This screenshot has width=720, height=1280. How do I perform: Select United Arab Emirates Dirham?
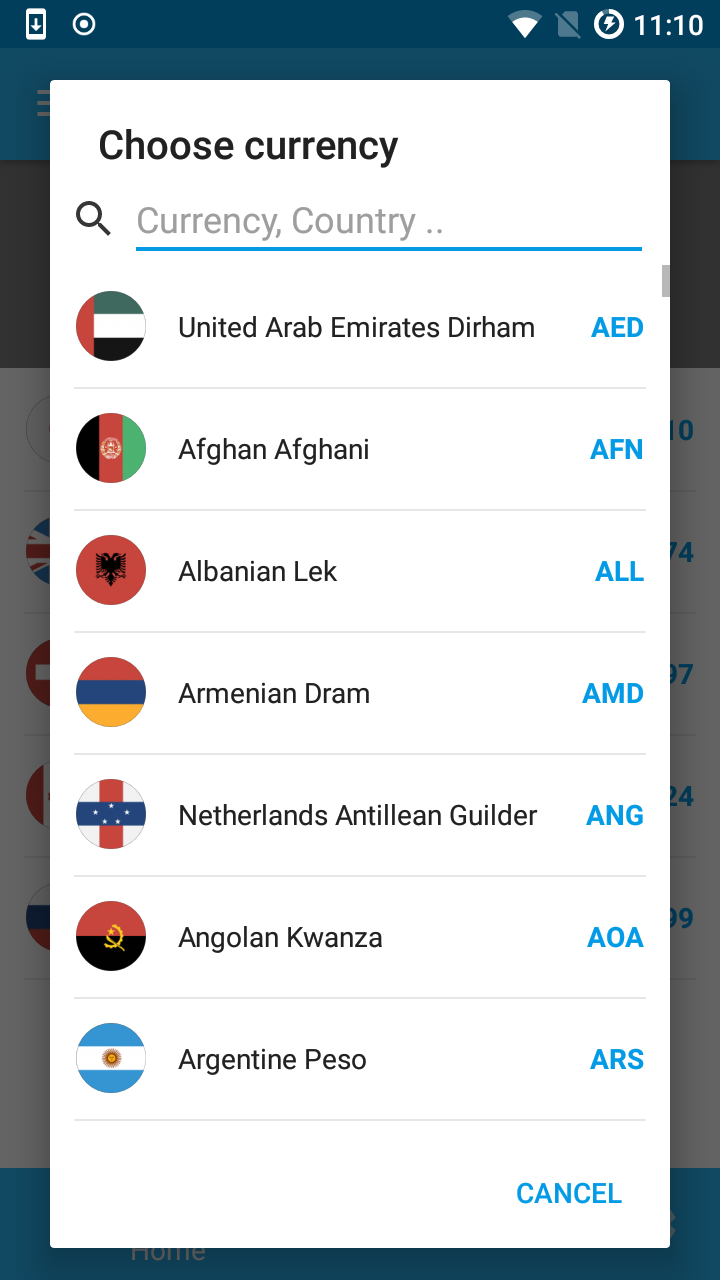tap(360, 327)
